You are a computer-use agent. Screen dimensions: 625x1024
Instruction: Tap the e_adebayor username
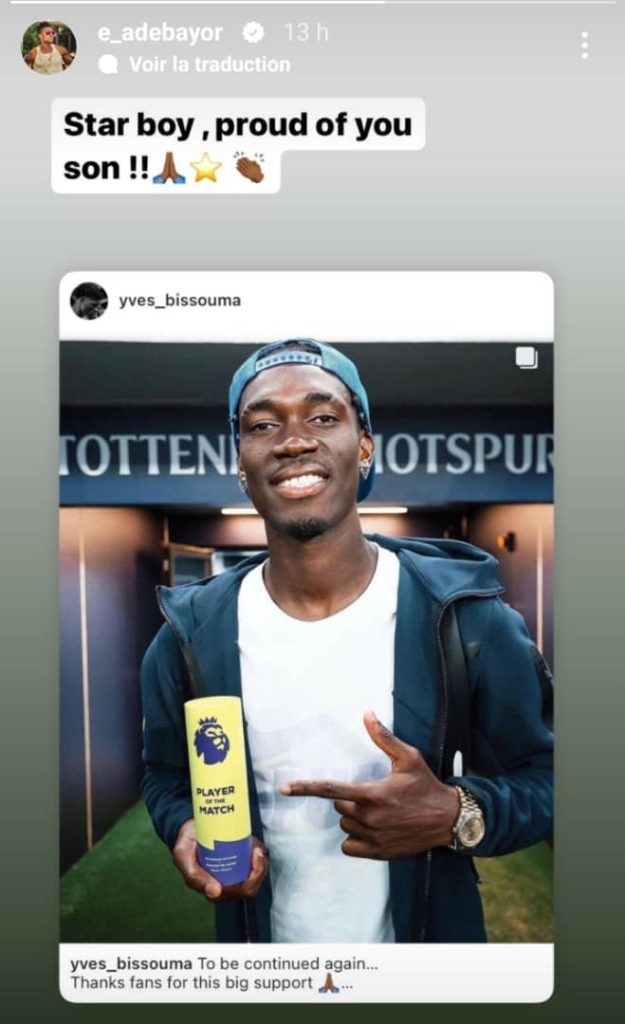[x=160, y=32]
